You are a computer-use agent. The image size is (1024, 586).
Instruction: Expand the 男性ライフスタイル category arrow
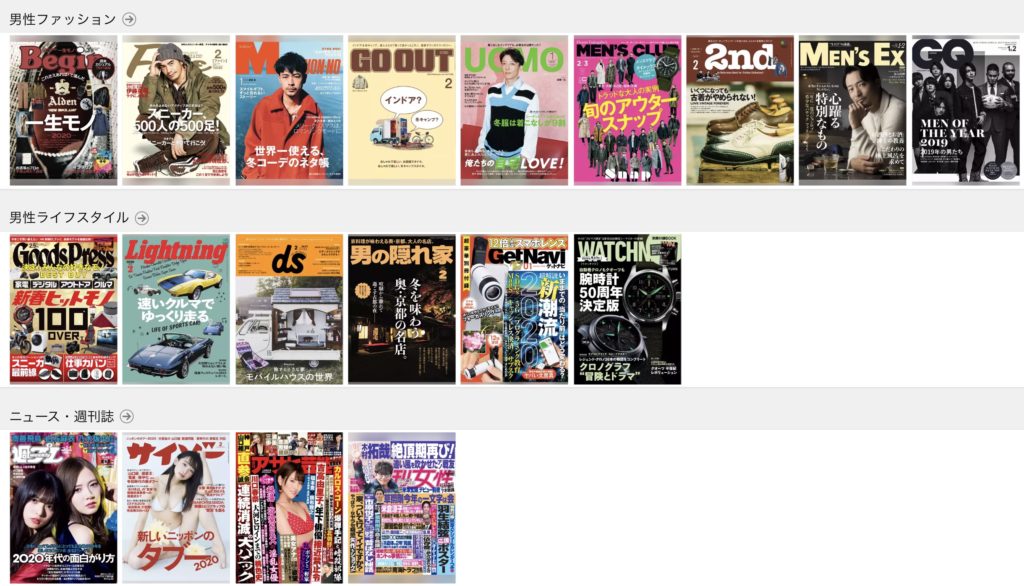142,218
